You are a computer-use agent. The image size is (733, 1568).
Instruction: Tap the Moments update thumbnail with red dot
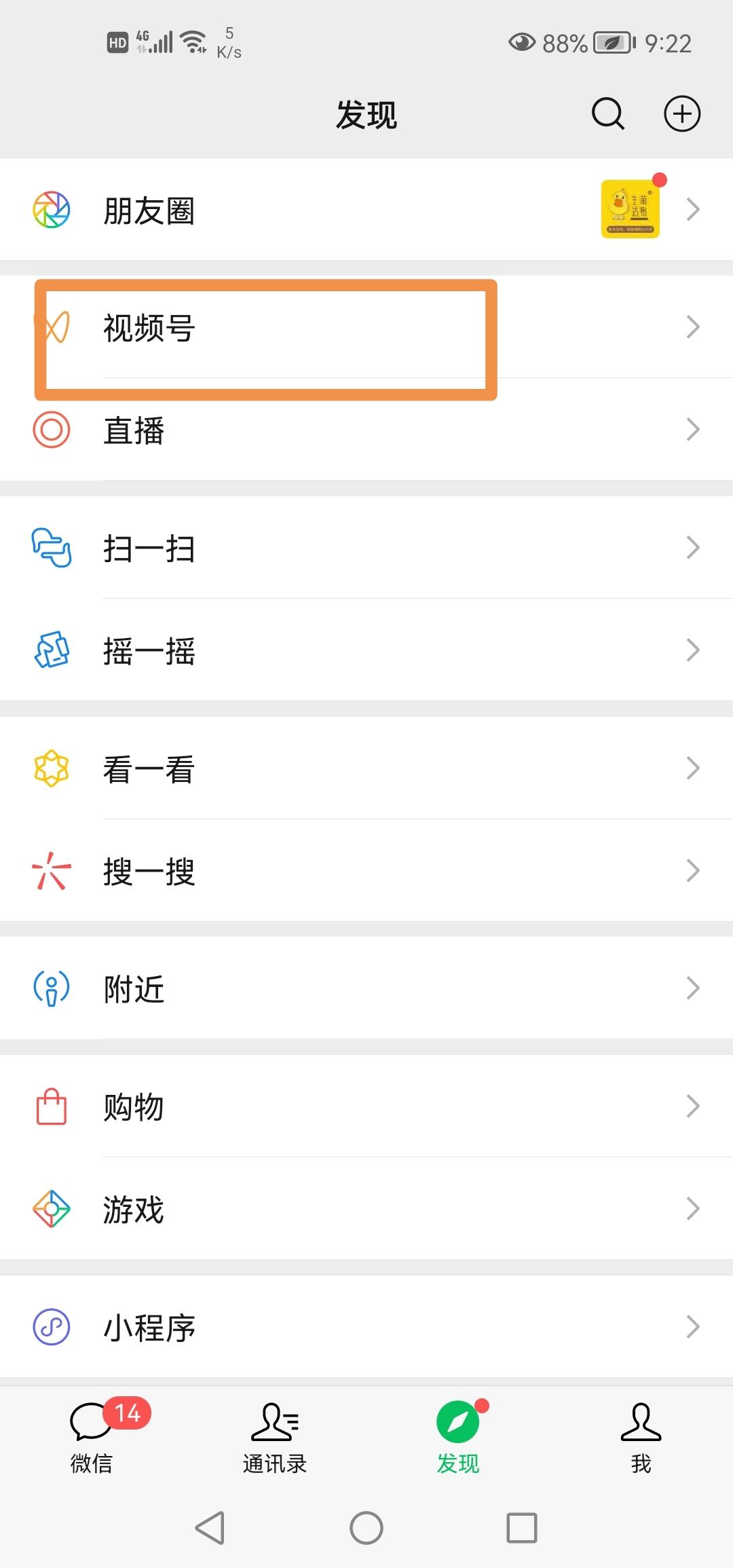click(630, 209)
